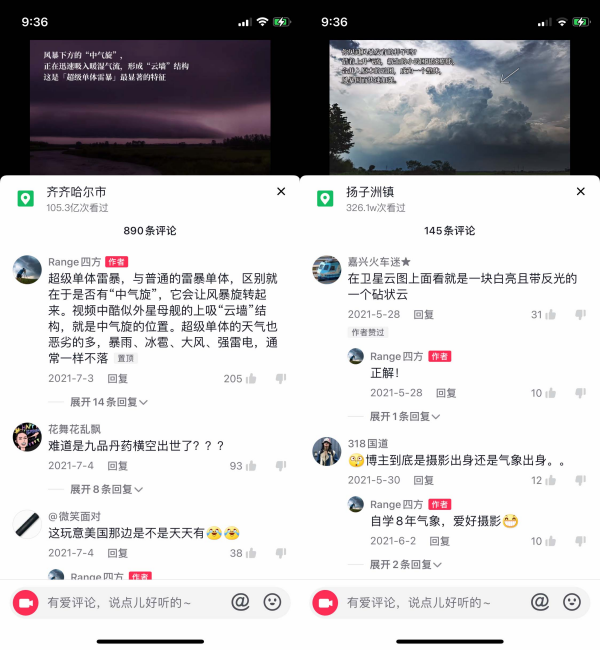Dislike the pinned 超级单体雷暴 comment
The width and height of the screenshot is (600, 650).
[281, 379]
